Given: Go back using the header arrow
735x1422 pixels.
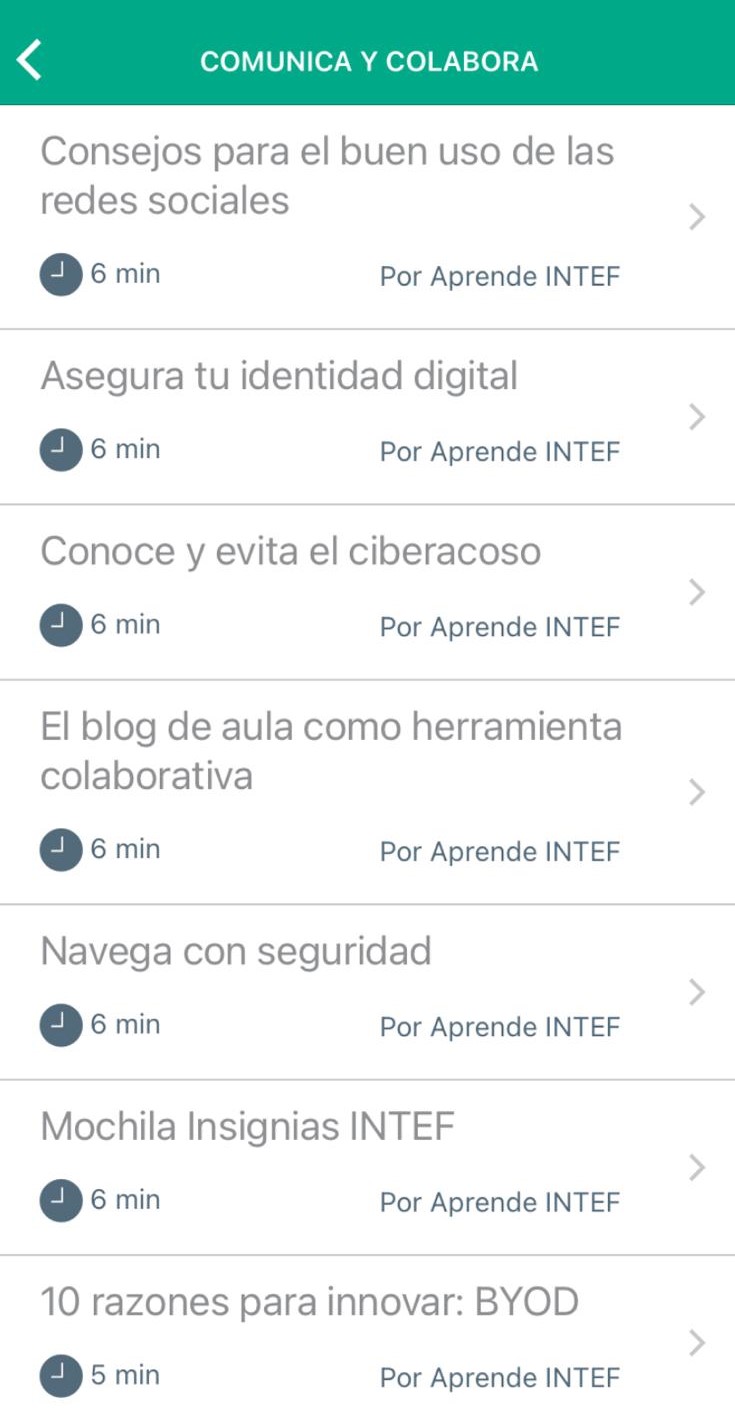Looking at the screenshot, I should (30, 60).
